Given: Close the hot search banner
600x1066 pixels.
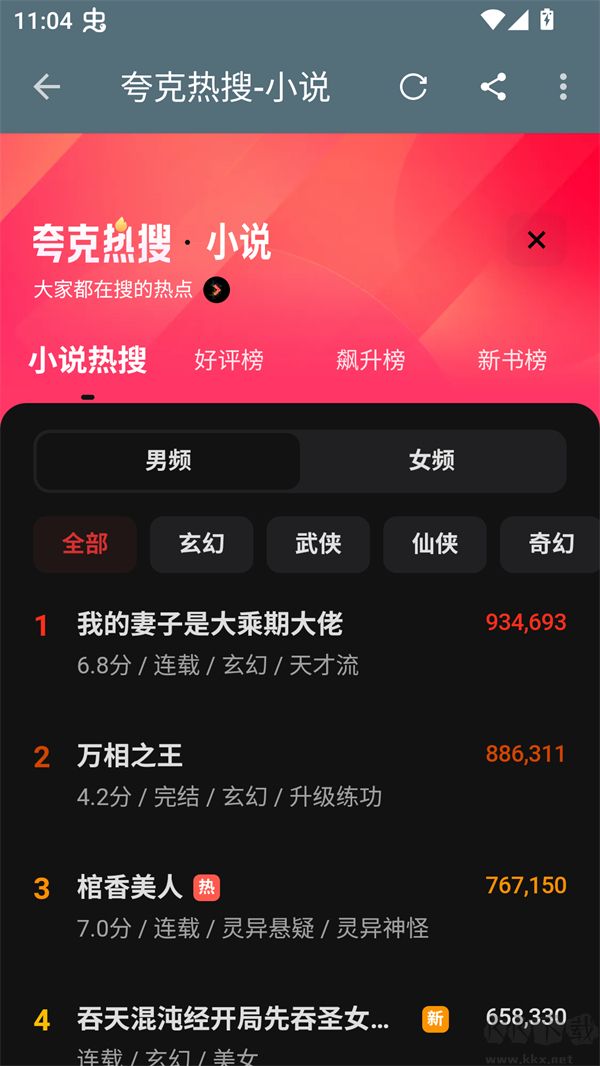Looking at the screenshot, I should (536, 240).
